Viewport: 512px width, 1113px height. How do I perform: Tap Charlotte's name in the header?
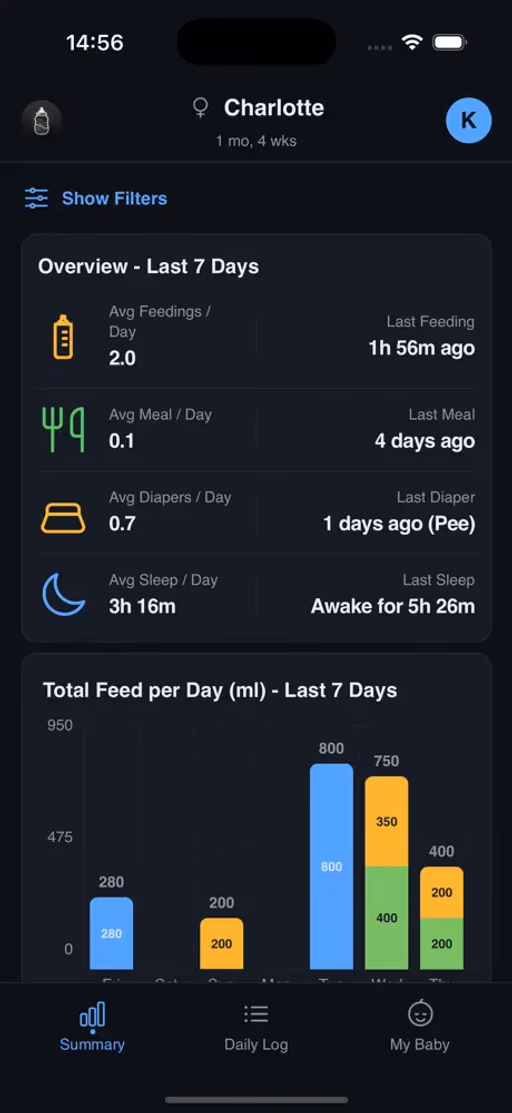pyautogui.click(x=274, y=108)
